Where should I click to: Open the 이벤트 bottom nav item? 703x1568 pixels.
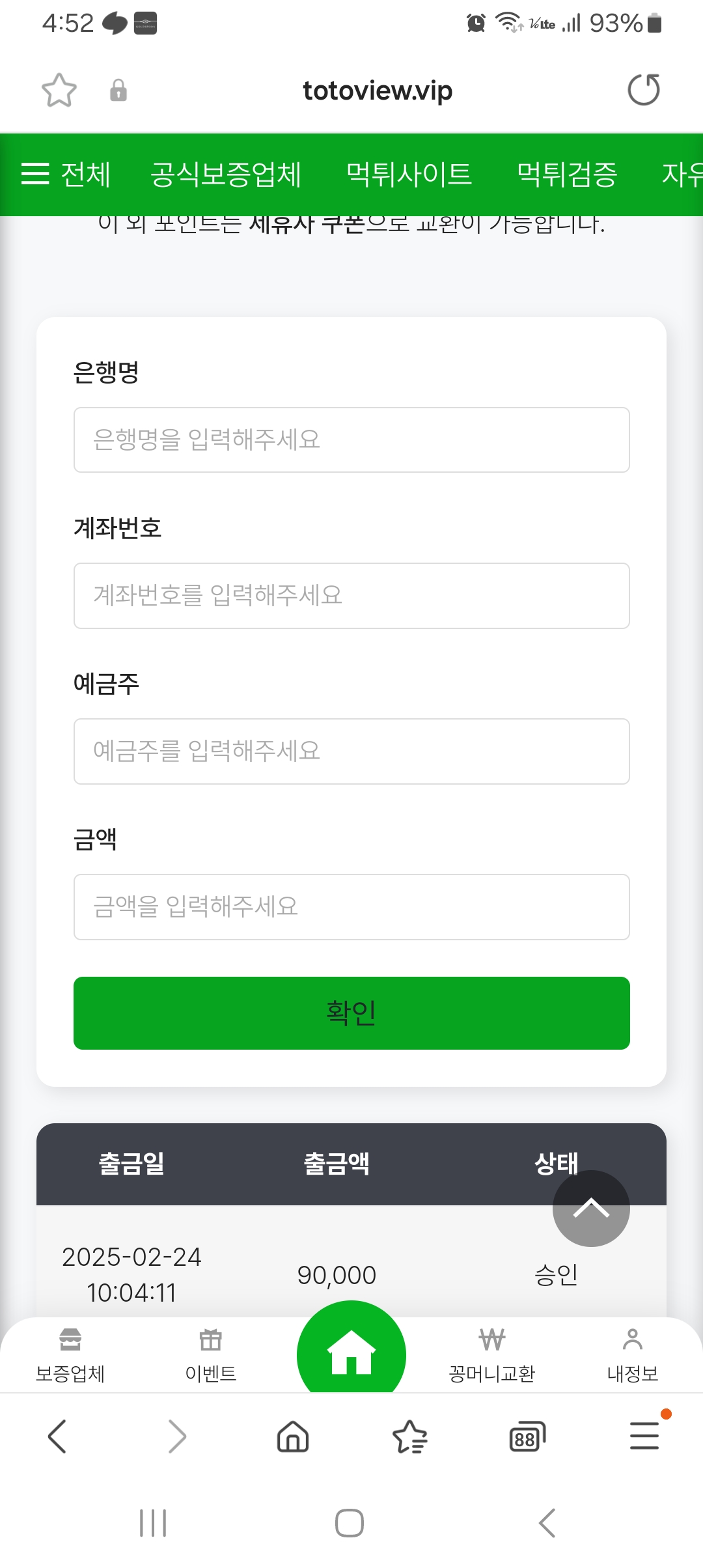click(211, 1356)
